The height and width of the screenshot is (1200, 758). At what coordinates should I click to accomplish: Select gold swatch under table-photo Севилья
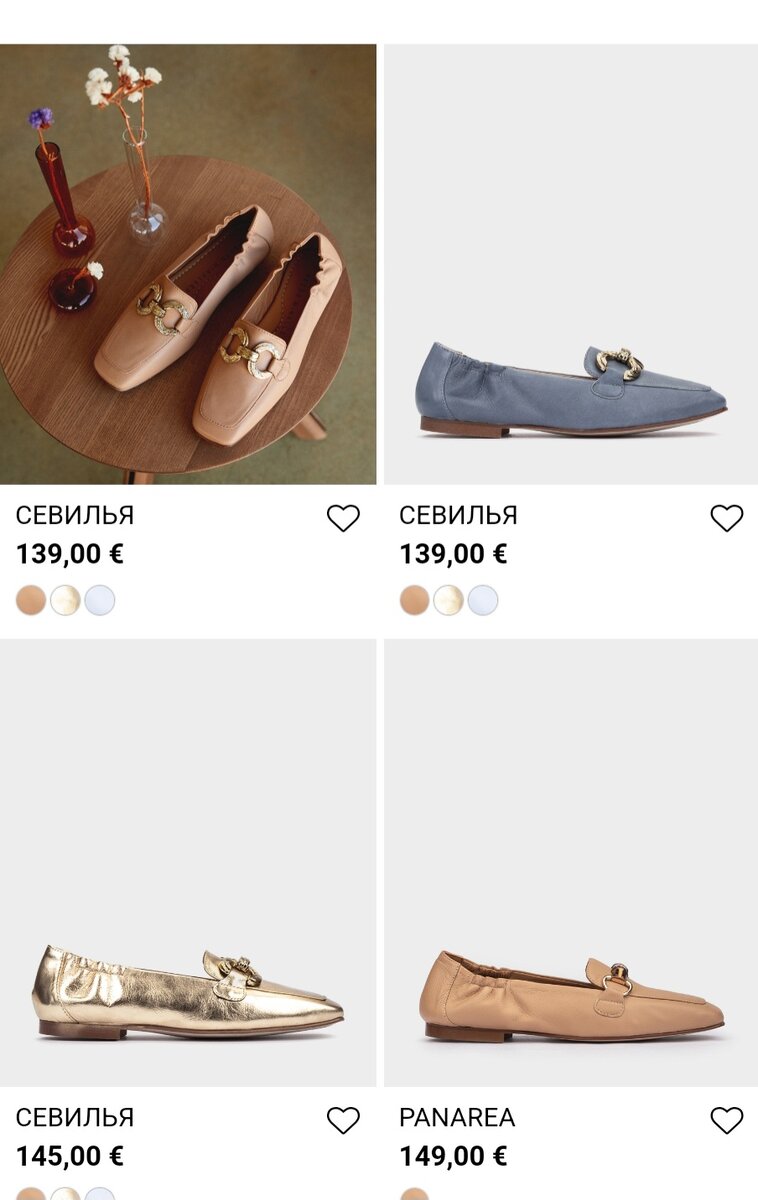coord(65,600)
